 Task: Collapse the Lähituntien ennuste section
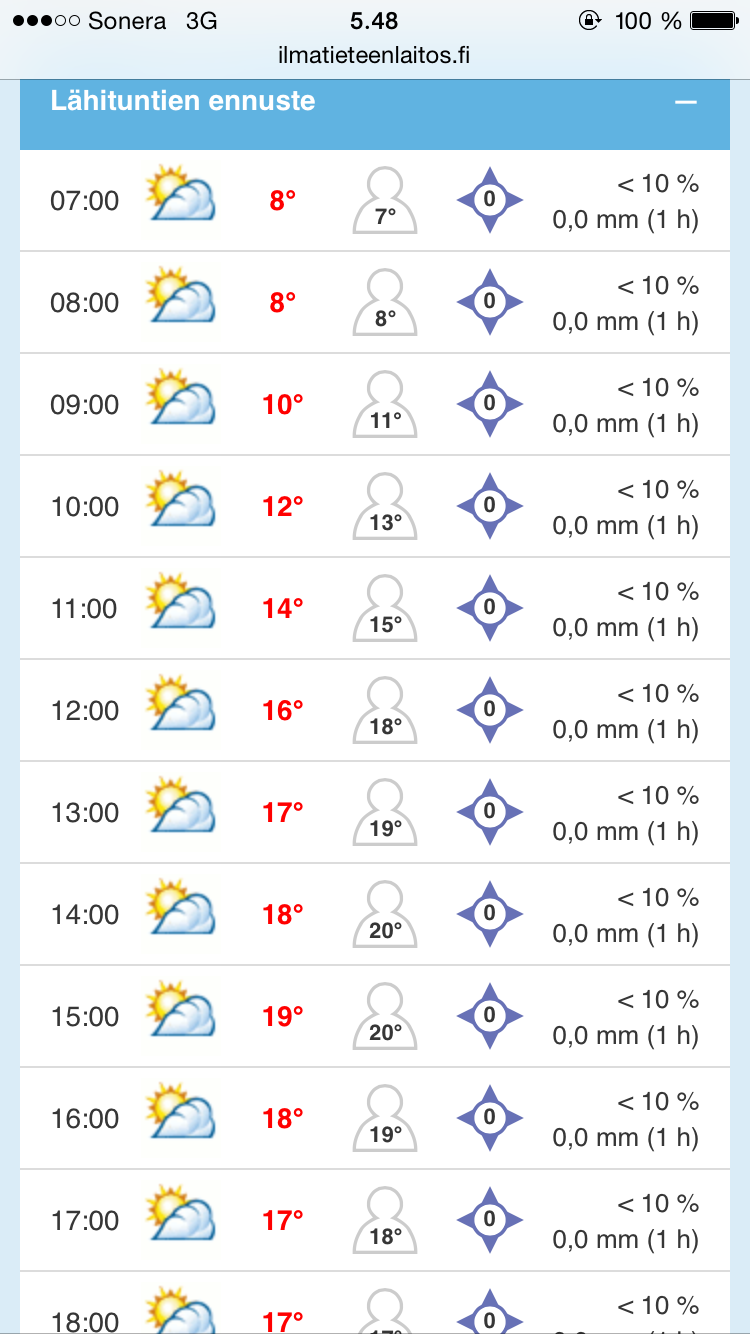coord(685,102)
